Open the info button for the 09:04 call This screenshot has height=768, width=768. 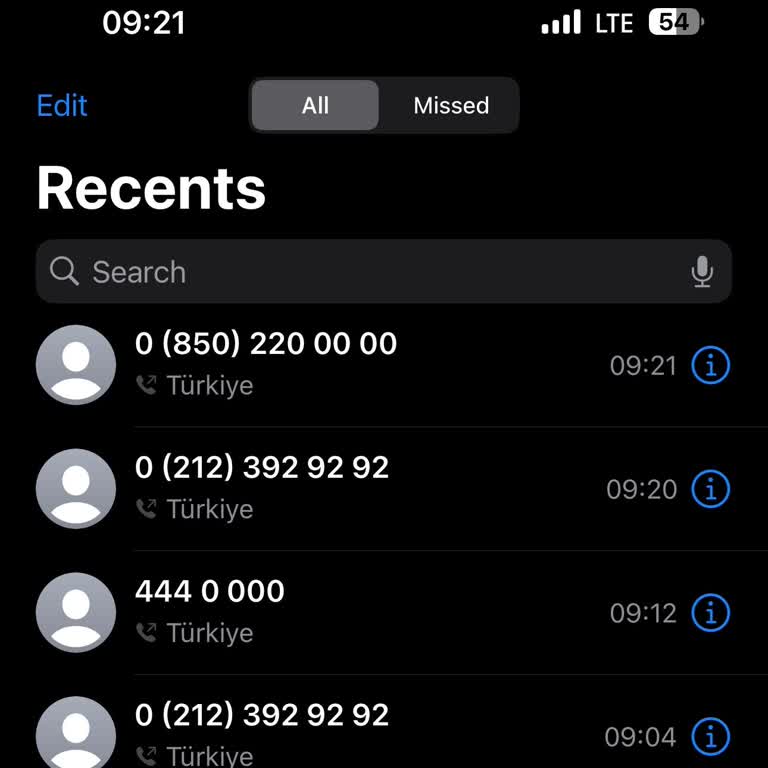point(711,737)
